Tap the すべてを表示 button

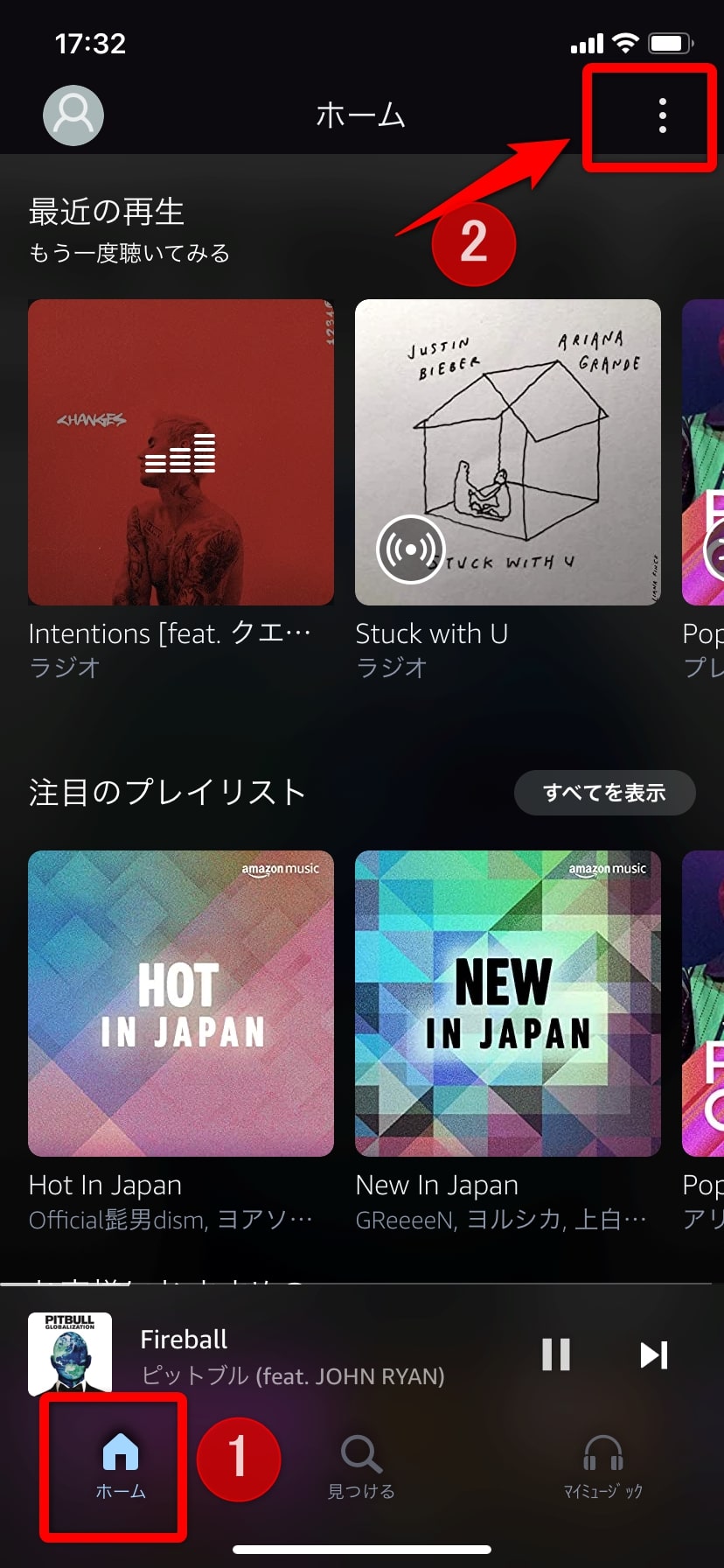(604, 792)
